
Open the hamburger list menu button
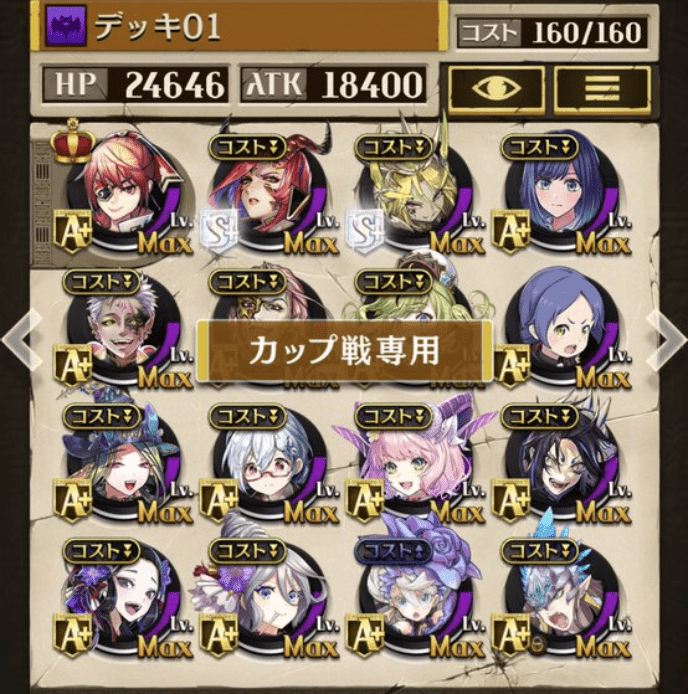tap(602, 89)
